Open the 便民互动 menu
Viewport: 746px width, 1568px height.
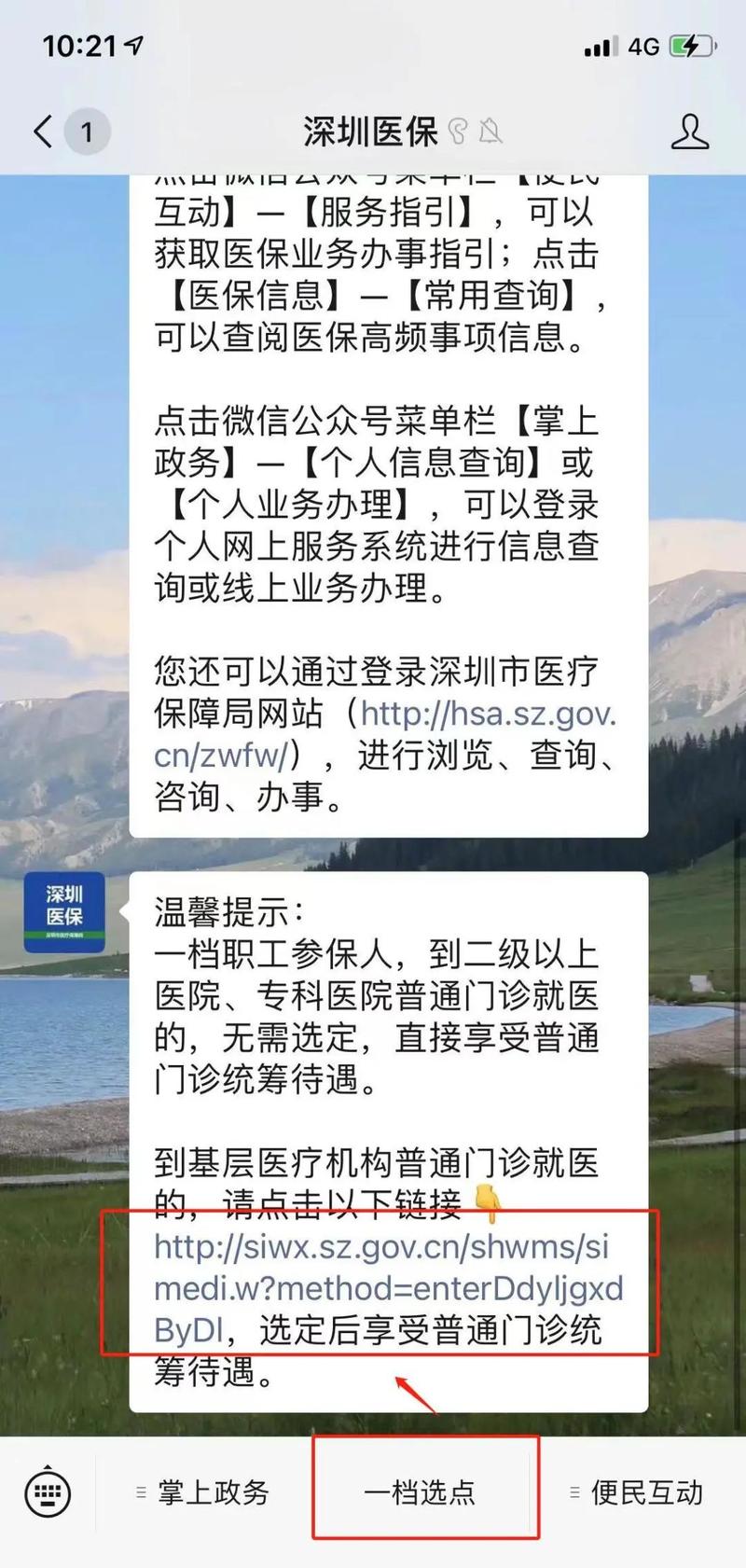[637, 1492]
